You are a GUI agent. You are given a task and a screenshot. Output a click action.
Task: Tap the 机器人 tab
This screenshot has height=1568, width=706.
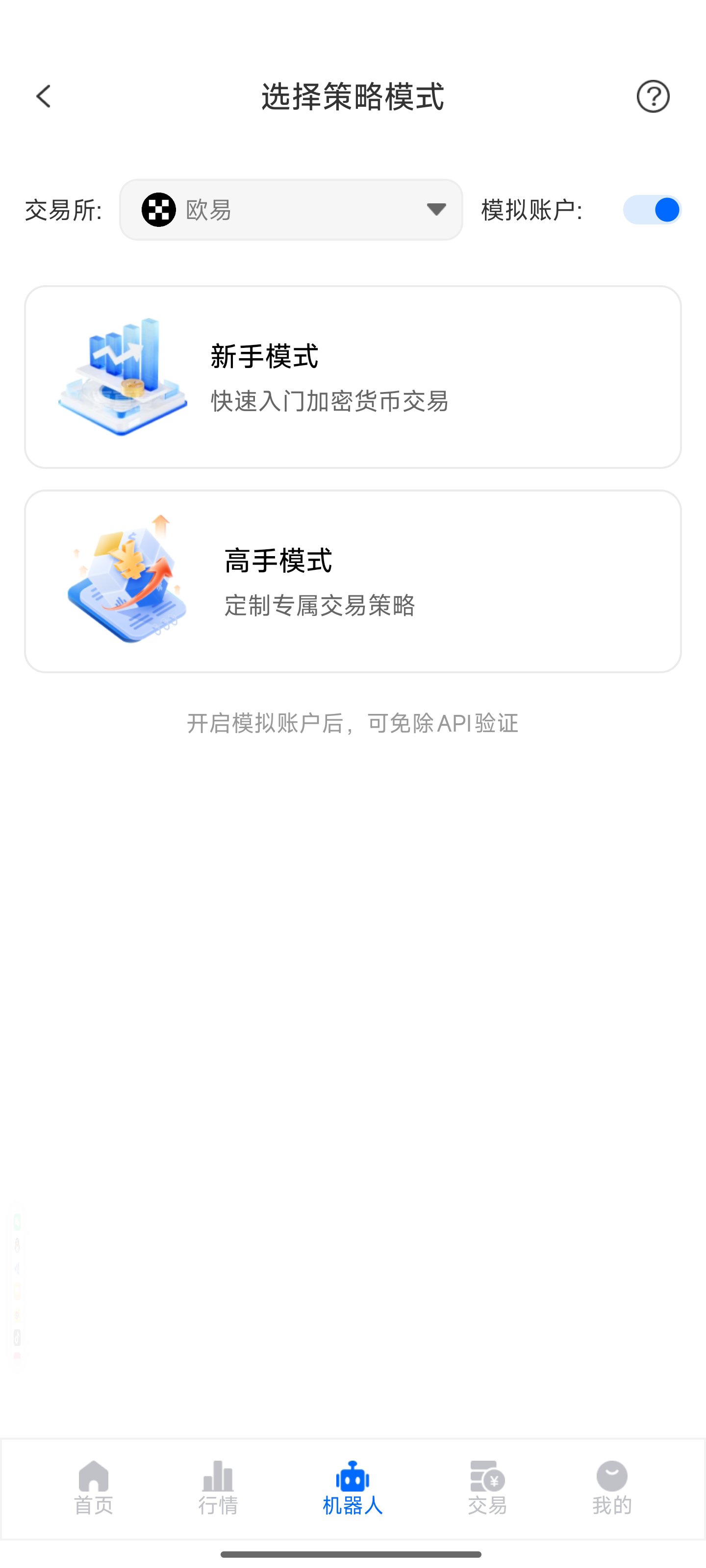[x=352, y=1488]
